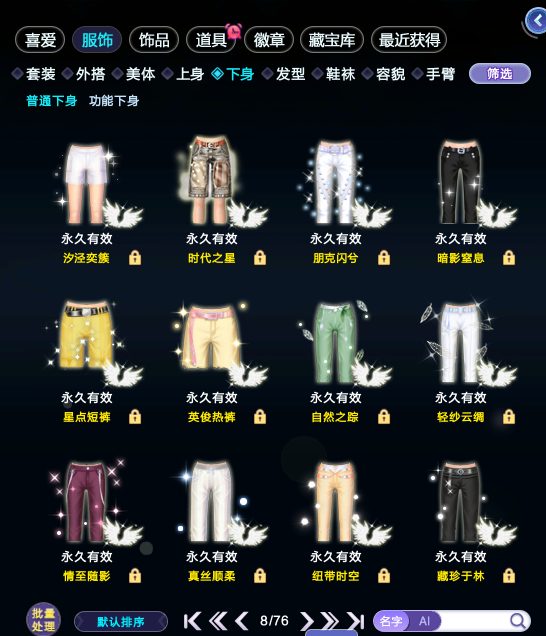The image size is (546, 636).
Task: Select the 时代之星 shorts item
Action: pos(211,181)
